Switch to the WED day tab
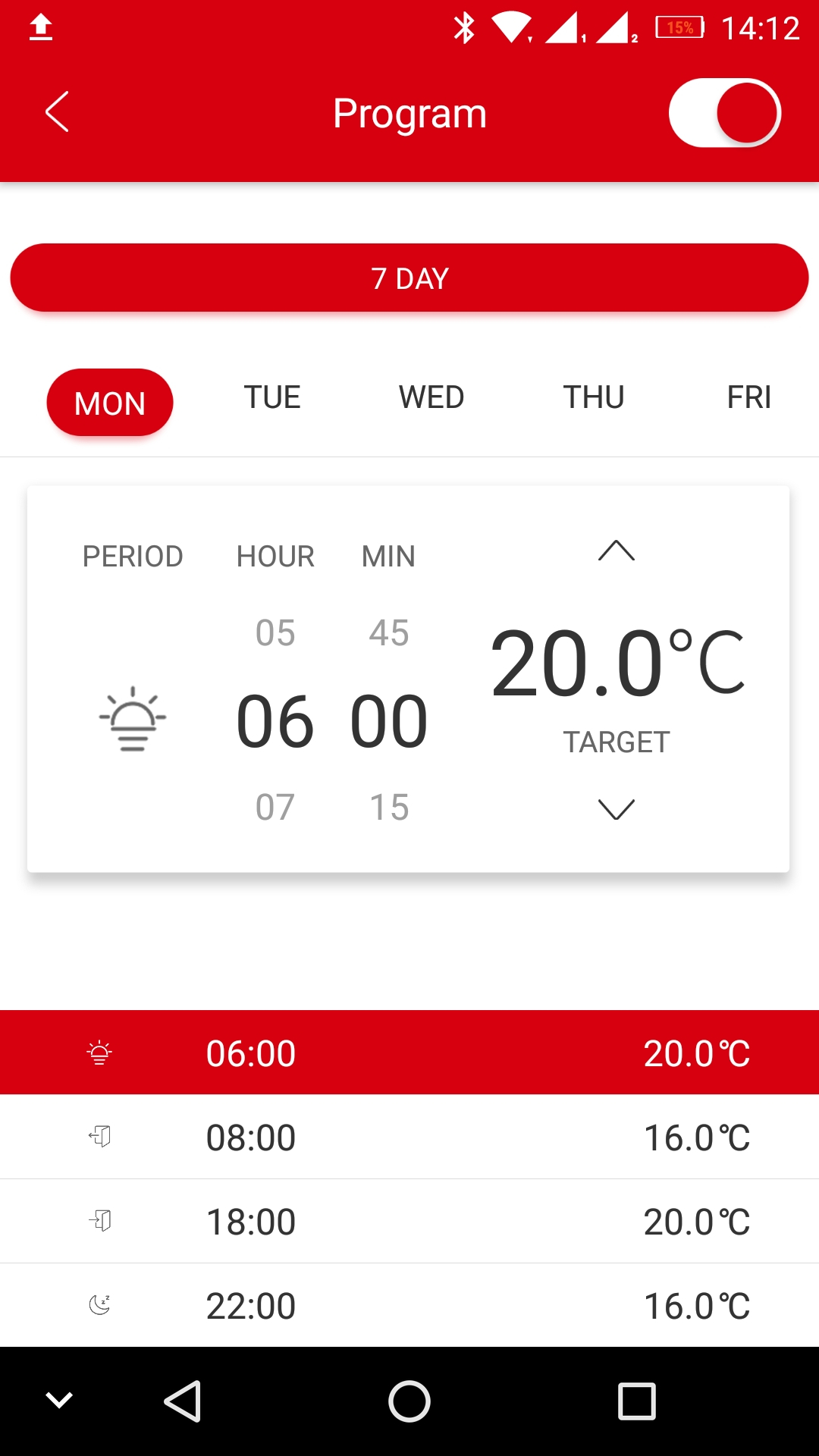 [431, 397]
